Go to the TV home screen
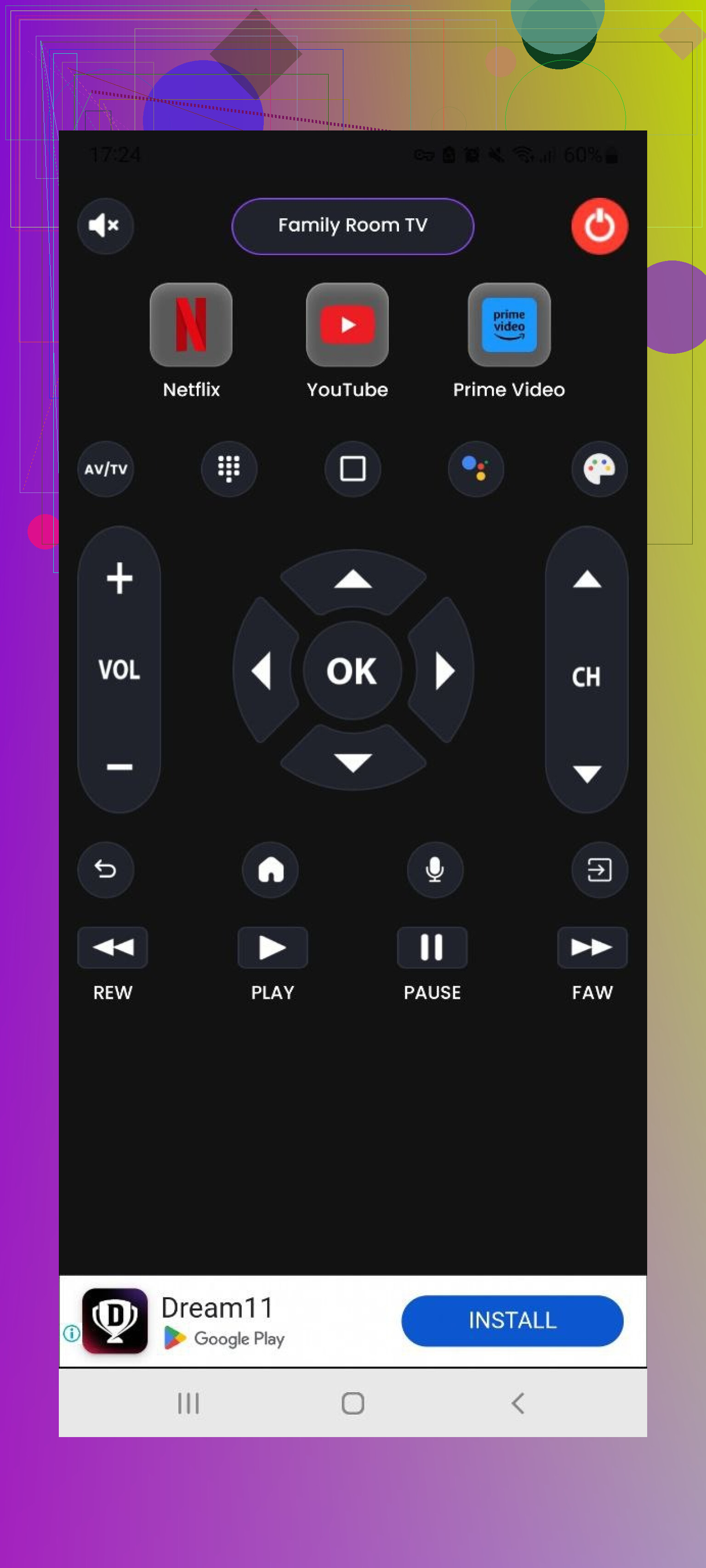 coord(270,869)
